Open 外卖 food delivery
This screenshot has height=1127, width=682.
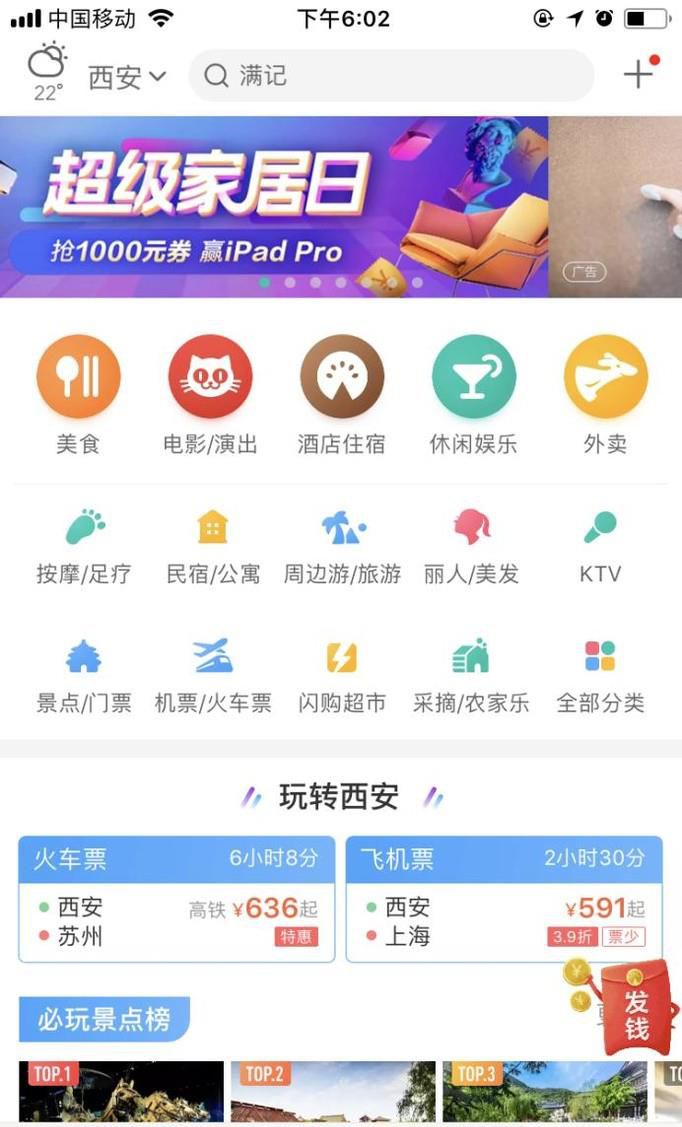[x=605, y=394]
